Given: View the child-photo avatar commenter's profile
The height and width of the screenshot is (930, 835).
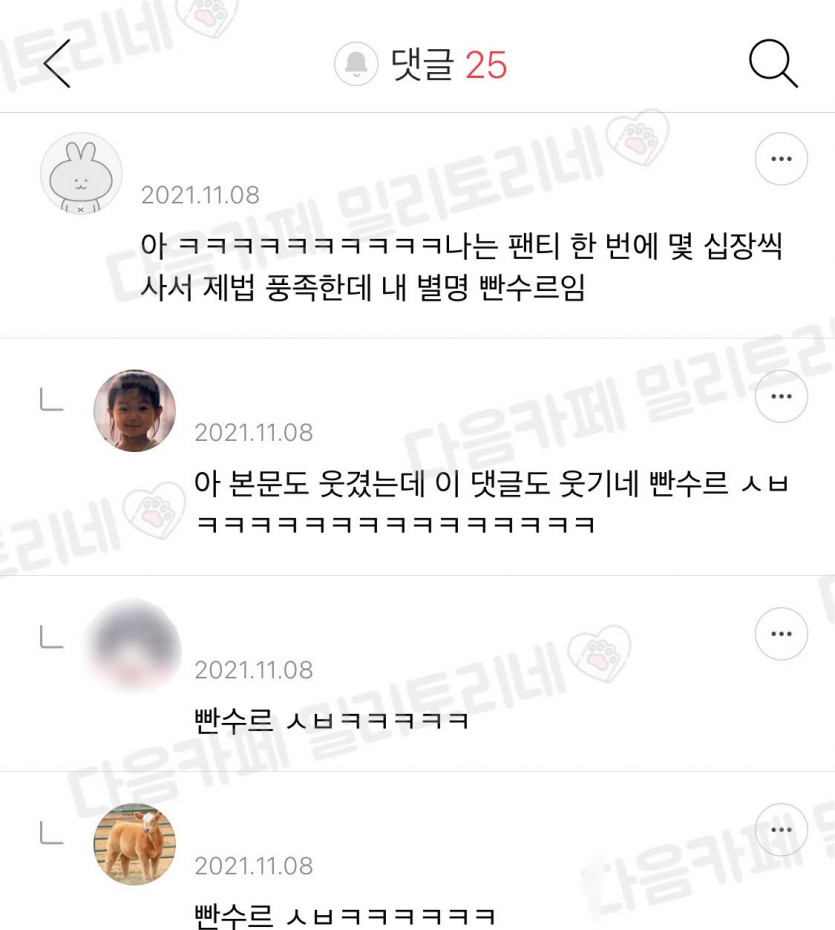Looking at the screenshot, I should point(135,411).
